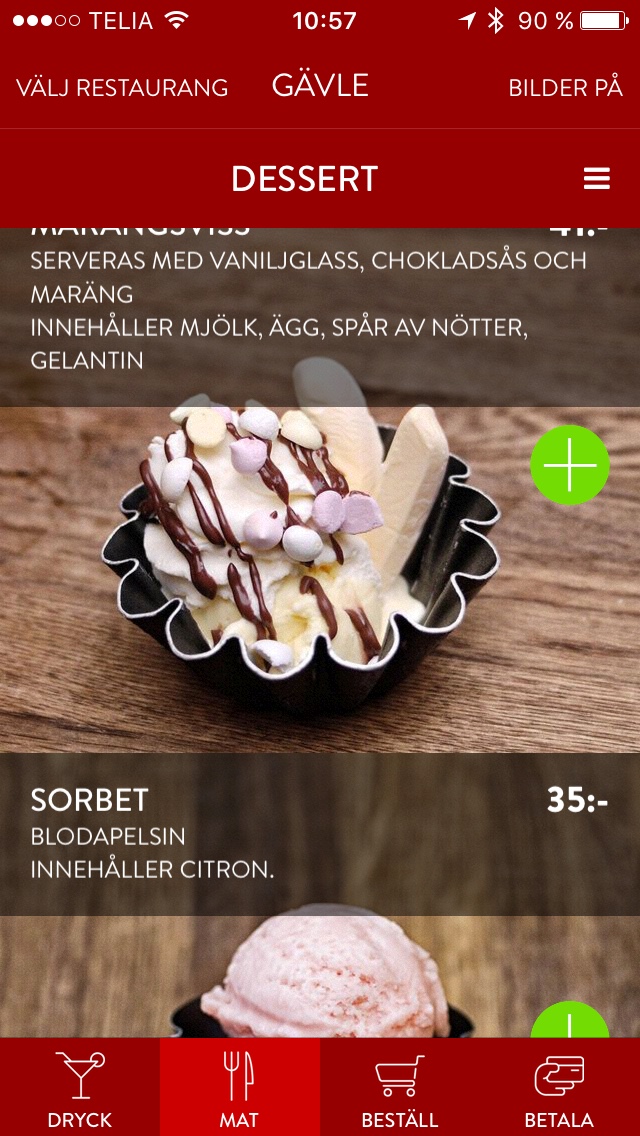The width and height of the screenshot is (640, 1136).
Task: Select the Mat tab
Action: click(x=240, y=1088)
